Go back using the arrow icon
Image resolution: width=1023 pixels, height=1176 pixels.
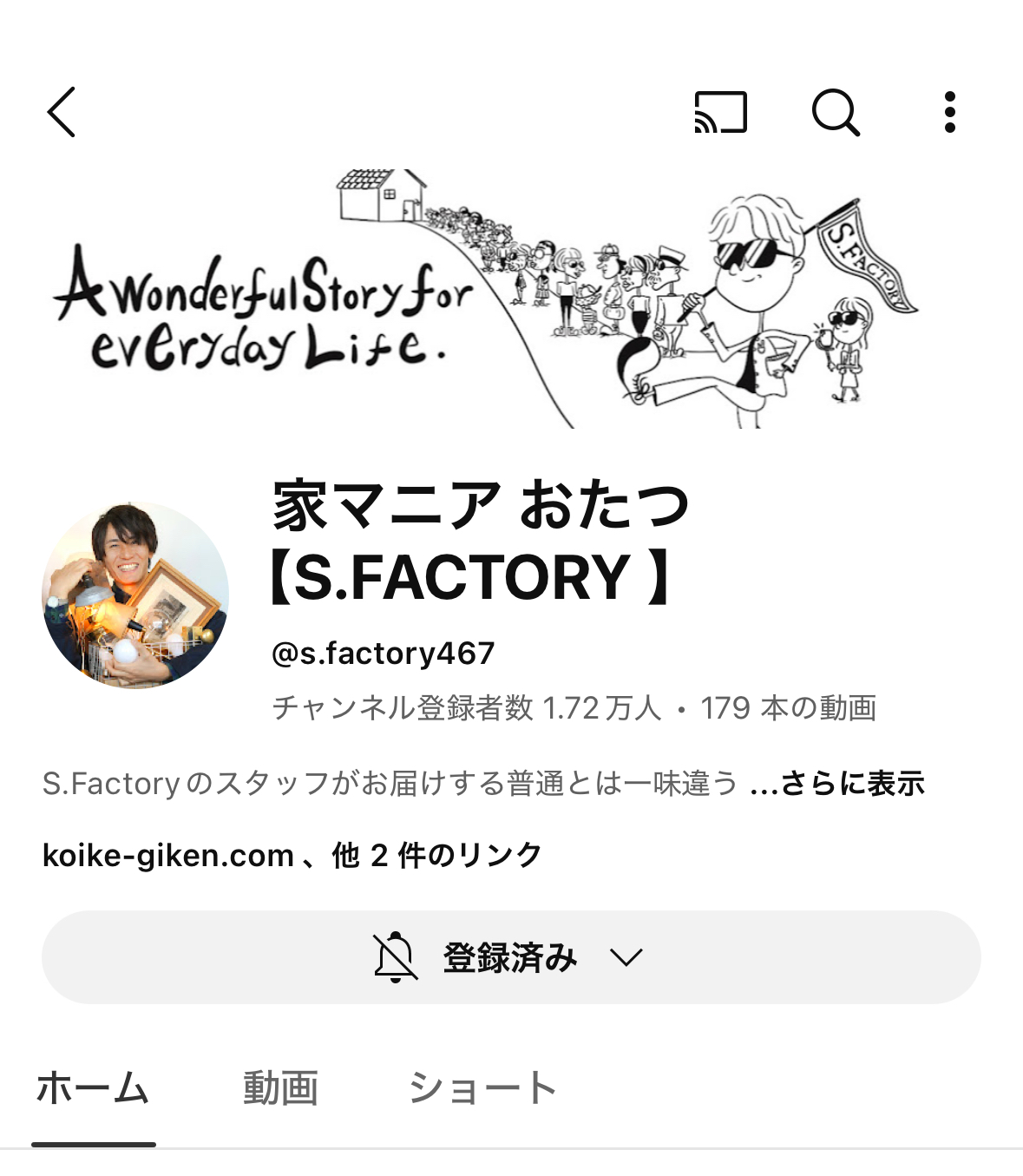coord(62,112)
